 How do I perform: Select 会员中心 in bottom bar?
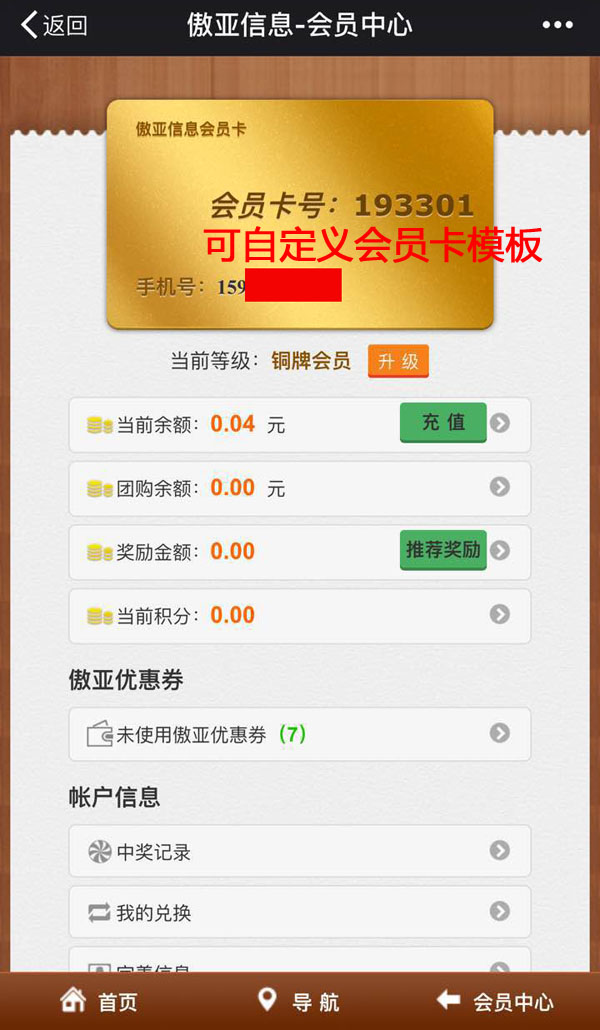click(x=496, y=1001)
